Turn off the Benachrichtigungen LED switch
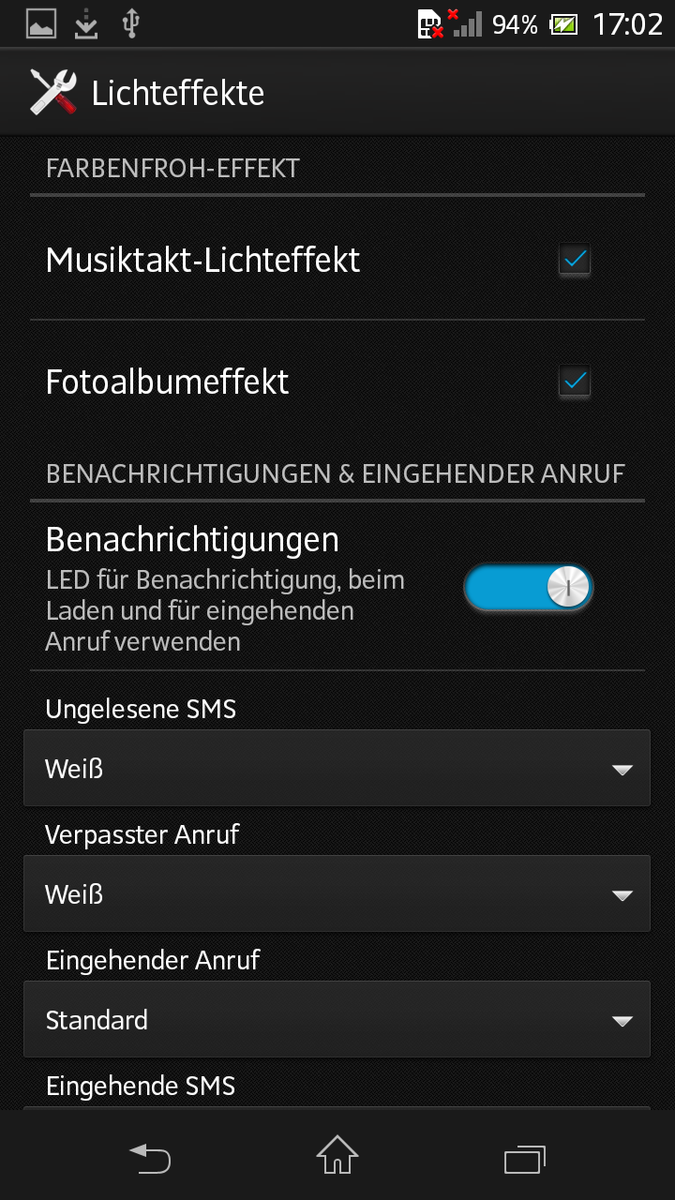 [528, 588]
